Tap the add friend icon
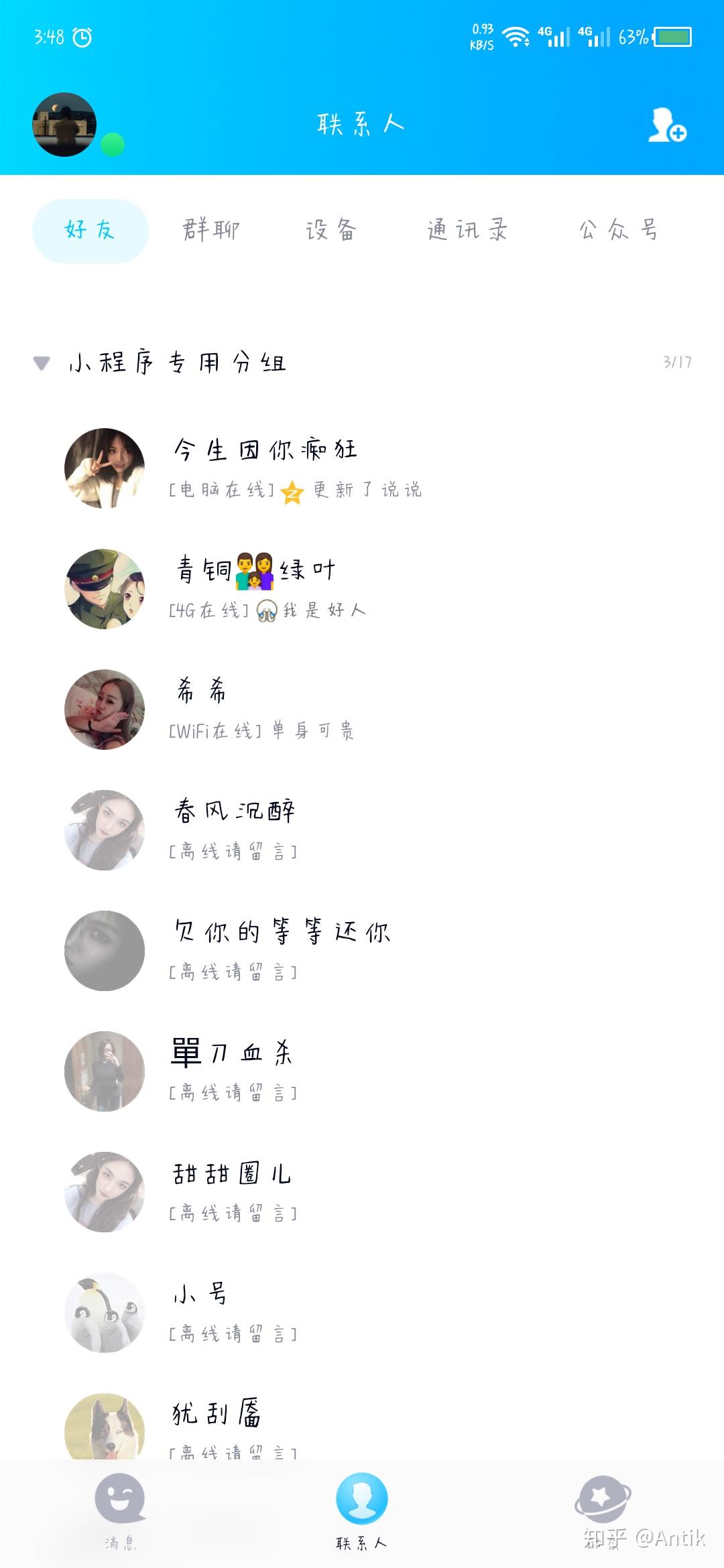 point(666,125)
